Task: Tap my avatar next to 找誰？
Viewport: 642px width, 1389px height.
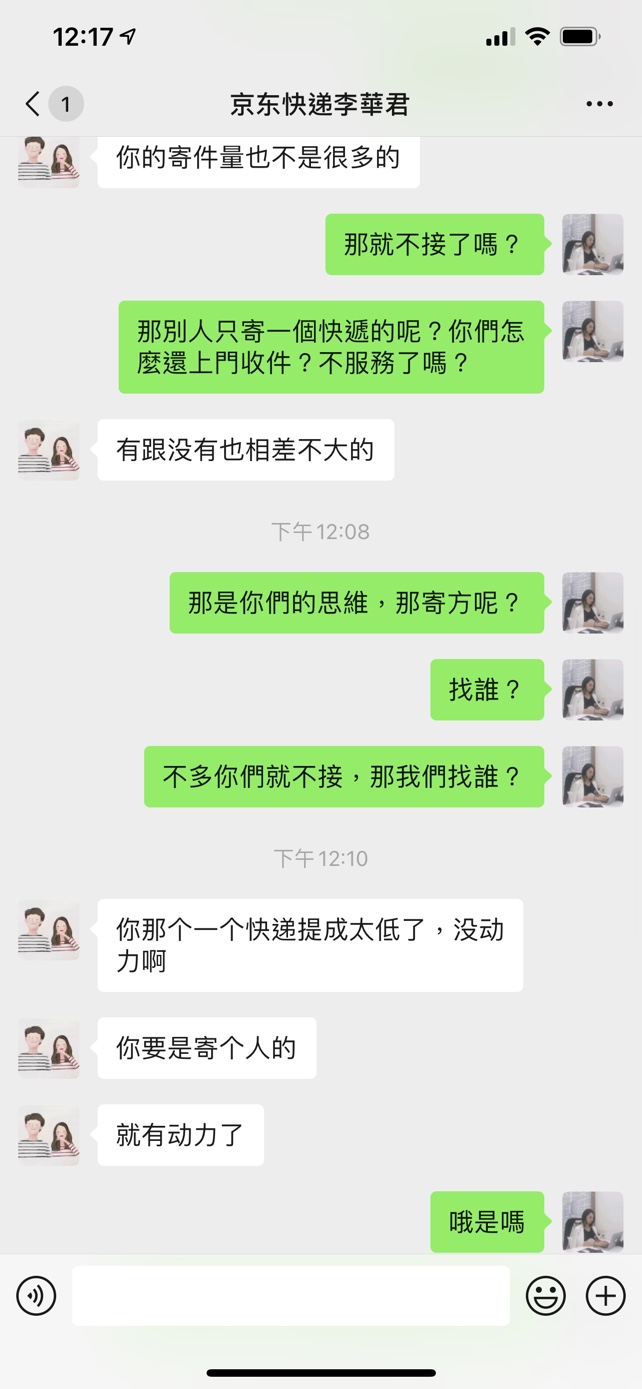Action: [593, 690]
